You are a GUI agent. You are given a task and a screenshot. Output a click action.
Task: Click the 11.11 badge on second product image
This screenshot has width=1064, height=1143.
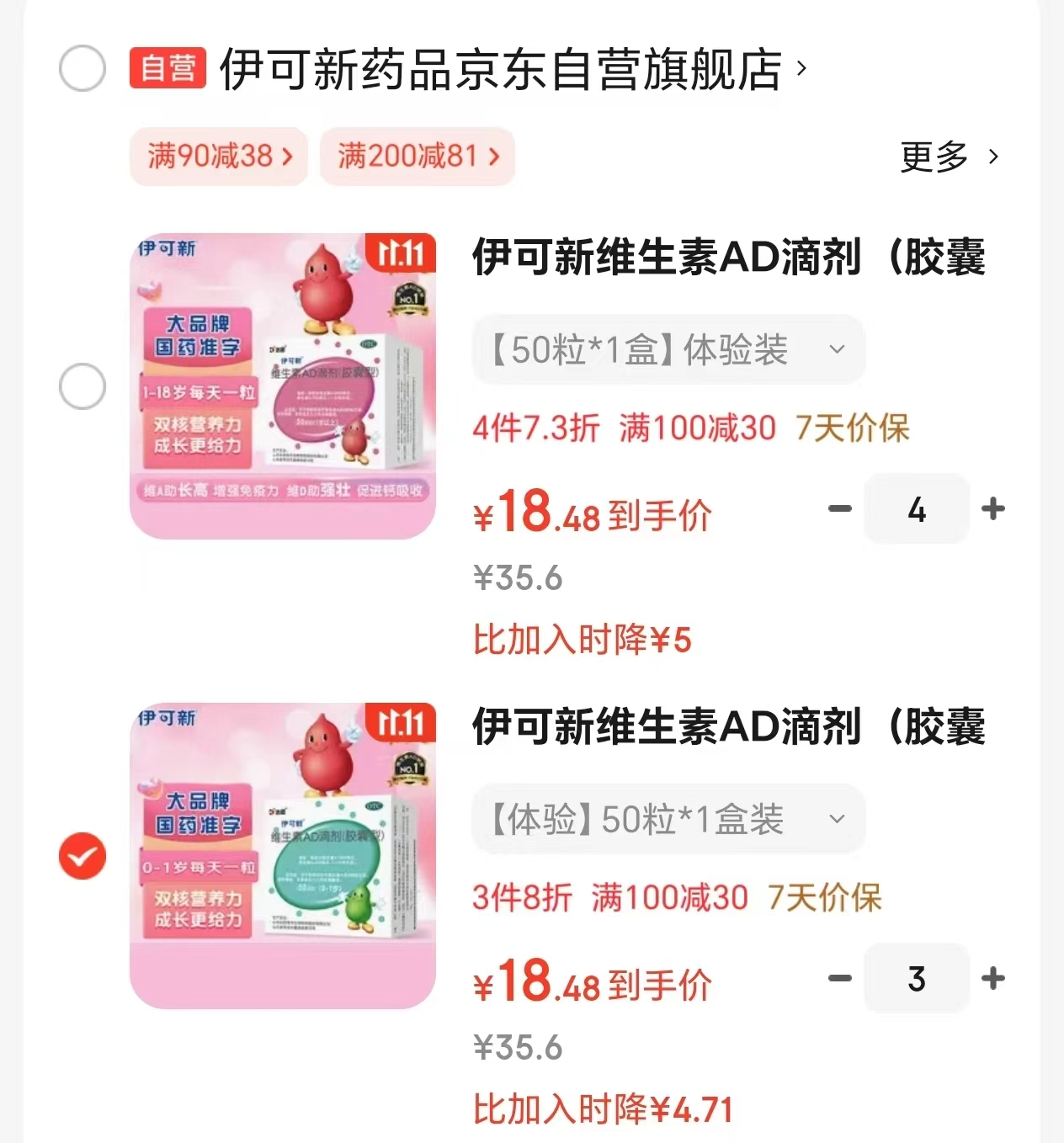pos(403,724)
